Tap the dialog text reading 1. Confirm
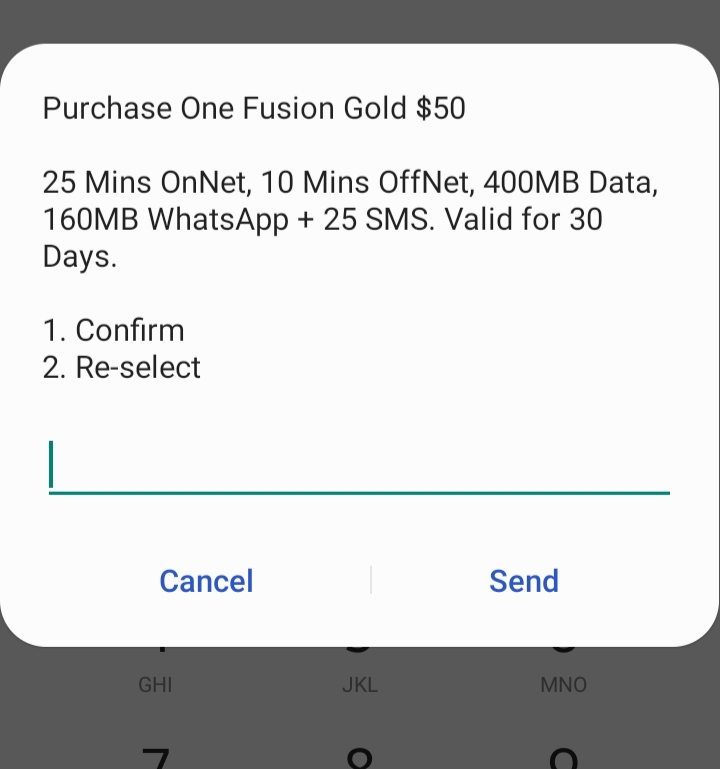Screen dimensions: 720x769 click(113, 330)
